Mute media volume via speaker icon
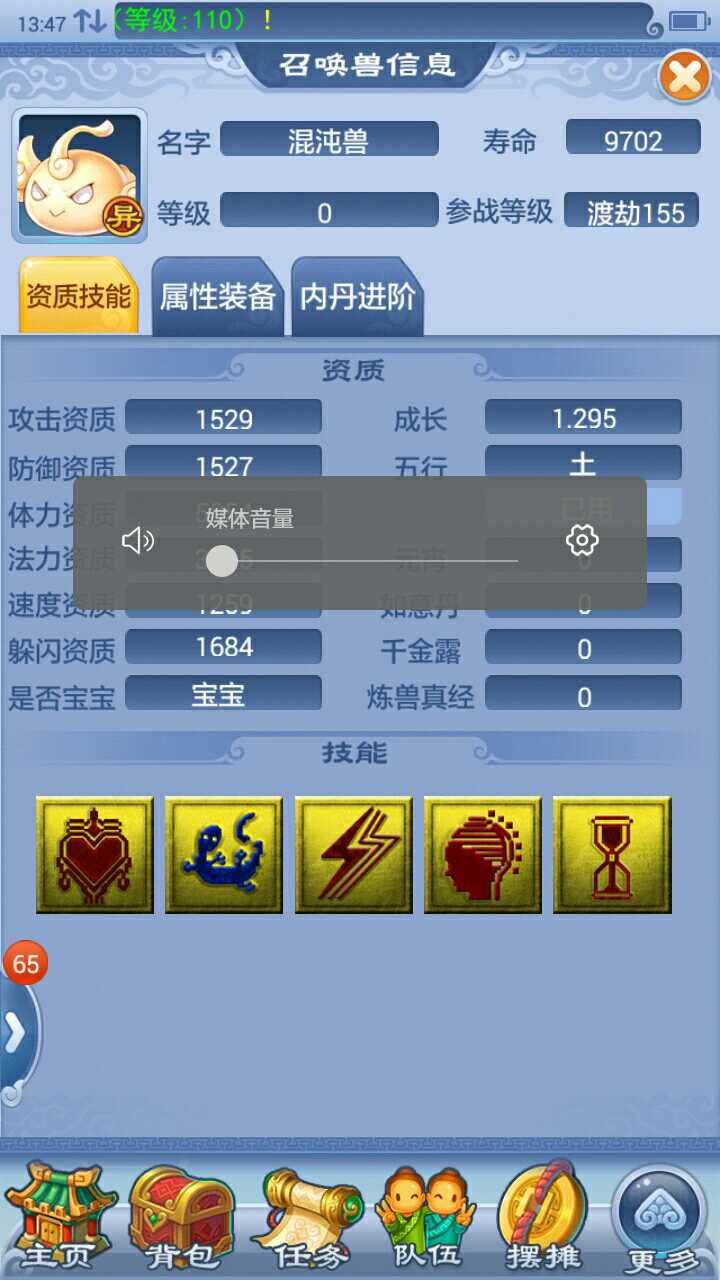Viewport: 720px width, 1280px height. pyautogui.click(x=138, y=541)
